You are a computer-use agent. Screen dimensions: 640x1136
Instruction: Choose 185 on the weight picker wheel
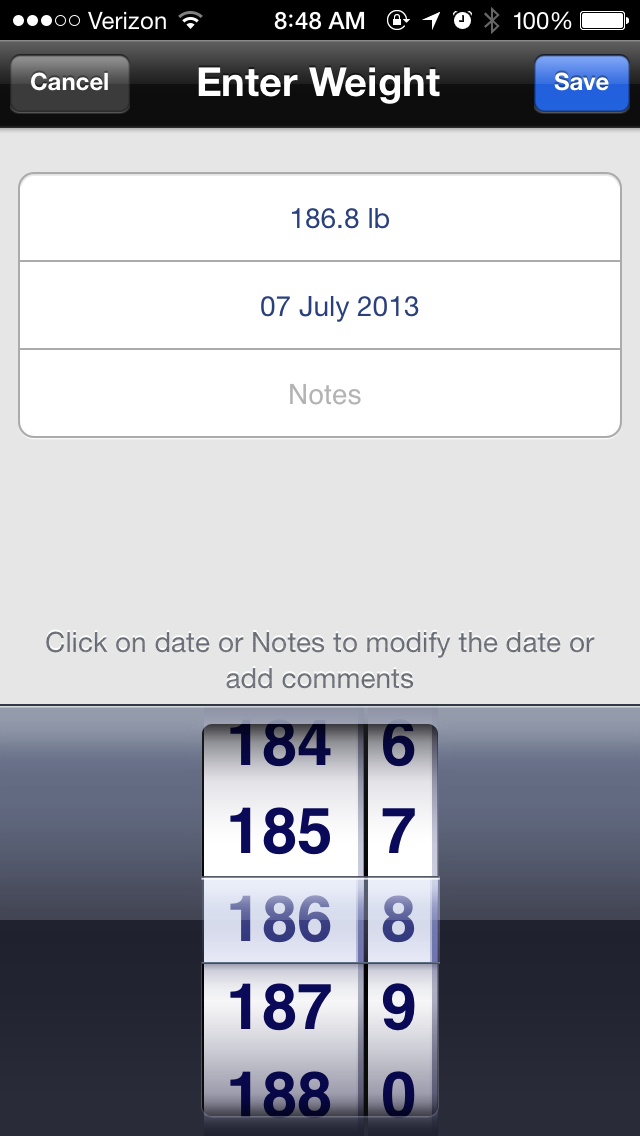click(x=280, y=833)
